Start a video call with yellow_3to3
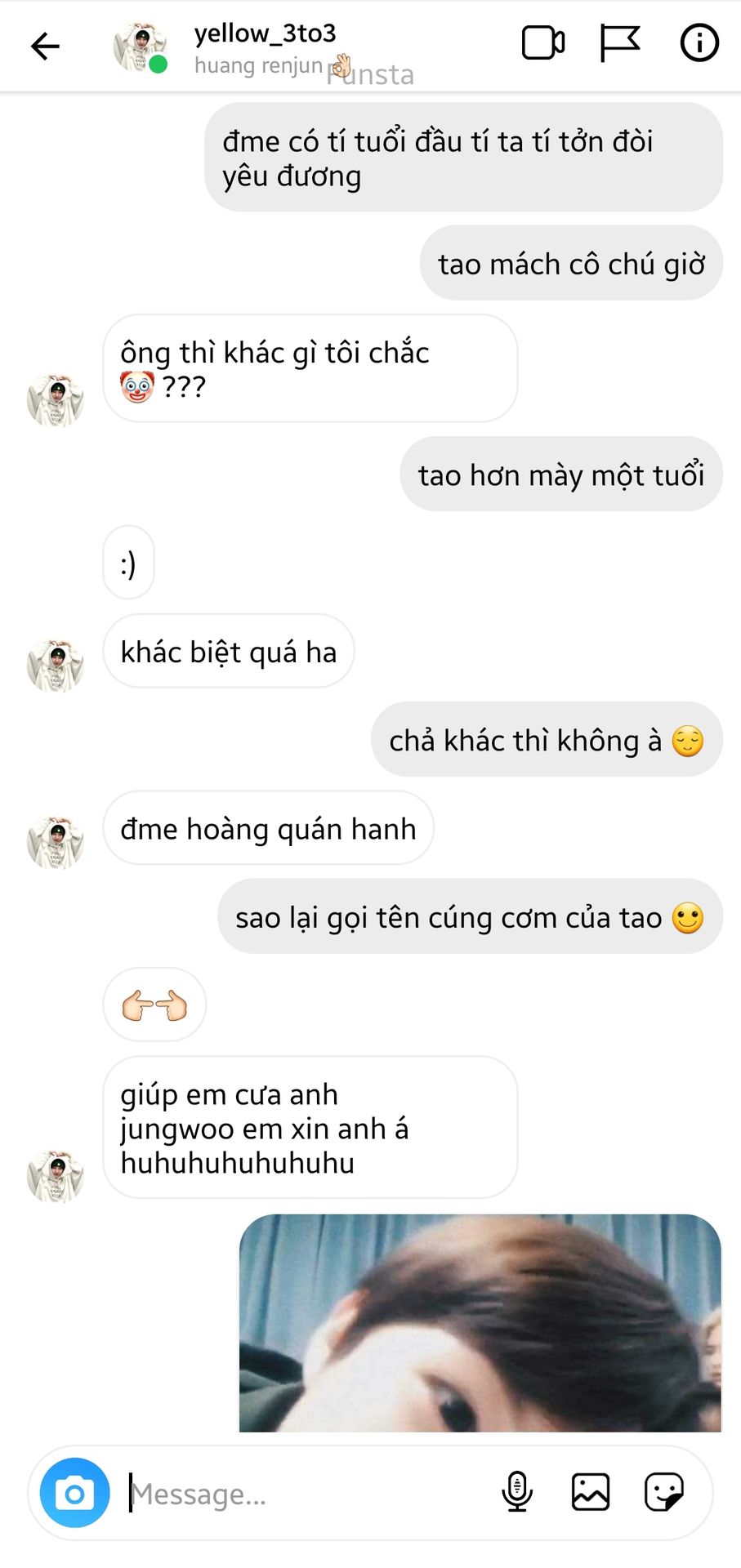Image resolution: width=741 pixels, height=1568 pixels. coord(543,43)
